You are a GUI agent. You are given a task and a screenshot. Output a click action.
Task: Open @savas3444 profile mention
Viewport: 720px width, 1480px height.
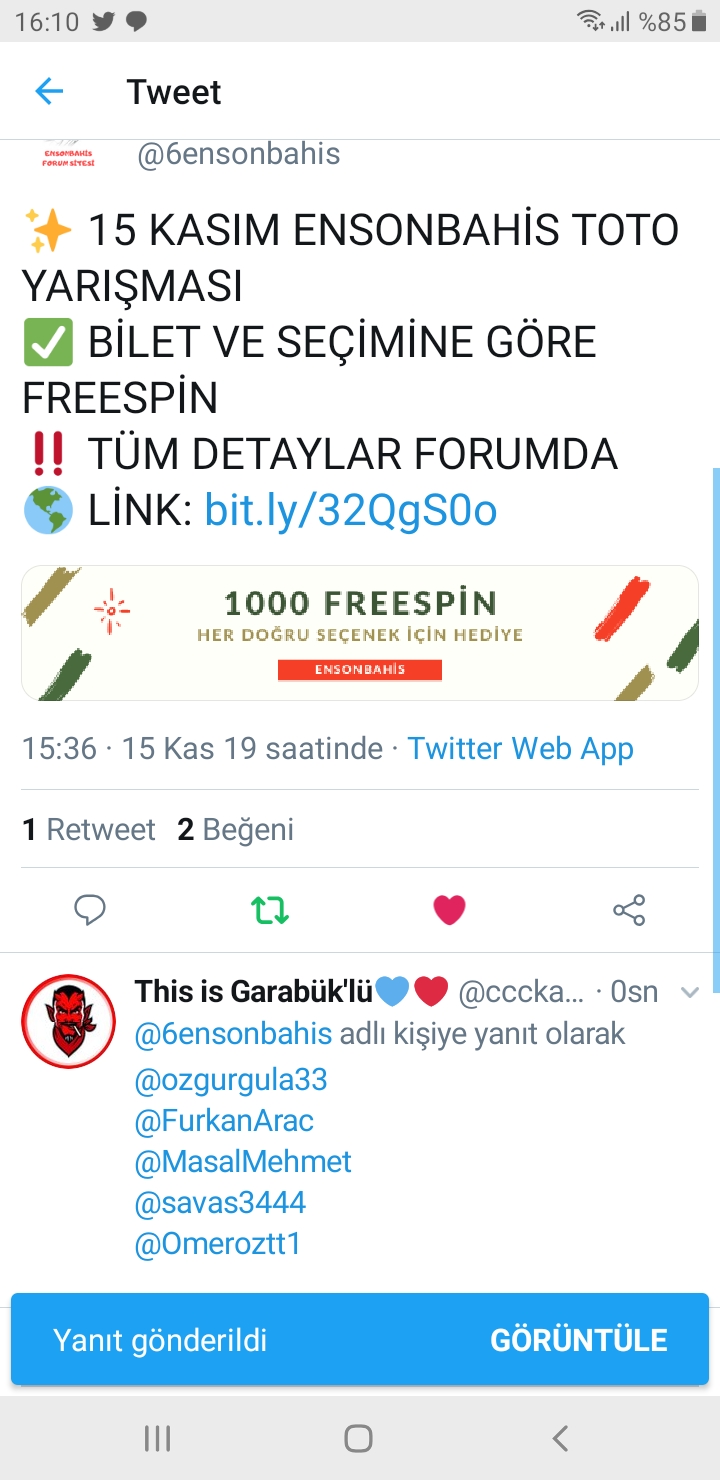tap(220, 1202)
